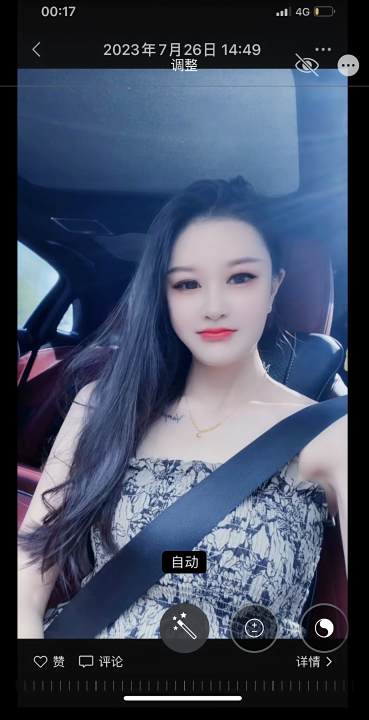The height and width of the screenshot is (720, 369).
Task: Open the three-dot menu beside the date
Action: tap(323, 49)
